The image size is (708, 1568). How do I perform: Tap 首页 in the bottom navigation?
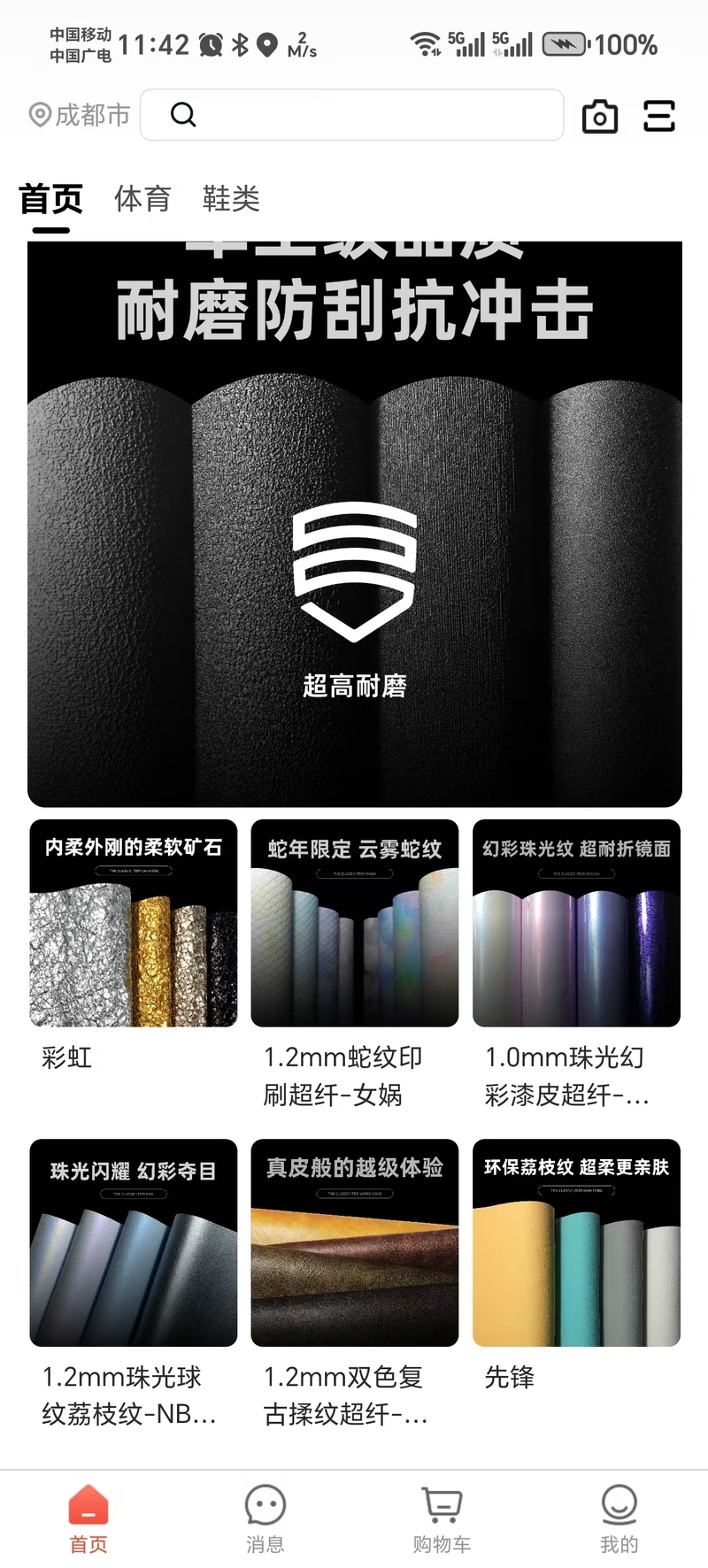[x=88, y=1517]
